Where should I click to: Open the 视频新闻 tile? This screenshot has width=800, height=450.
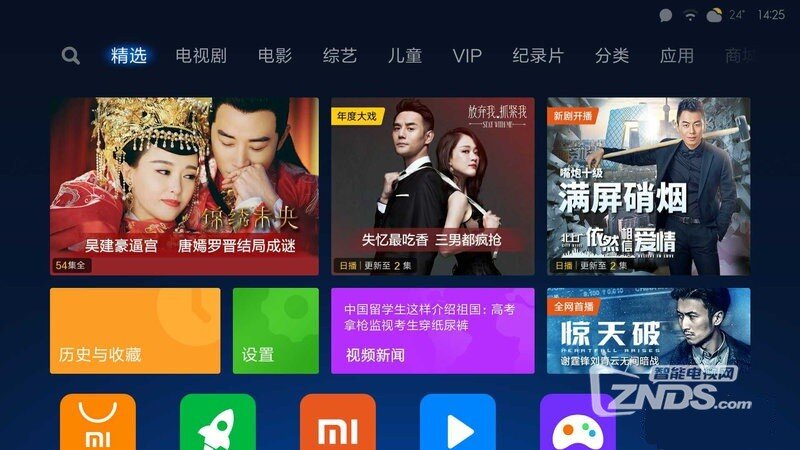(x=432, y=331)
